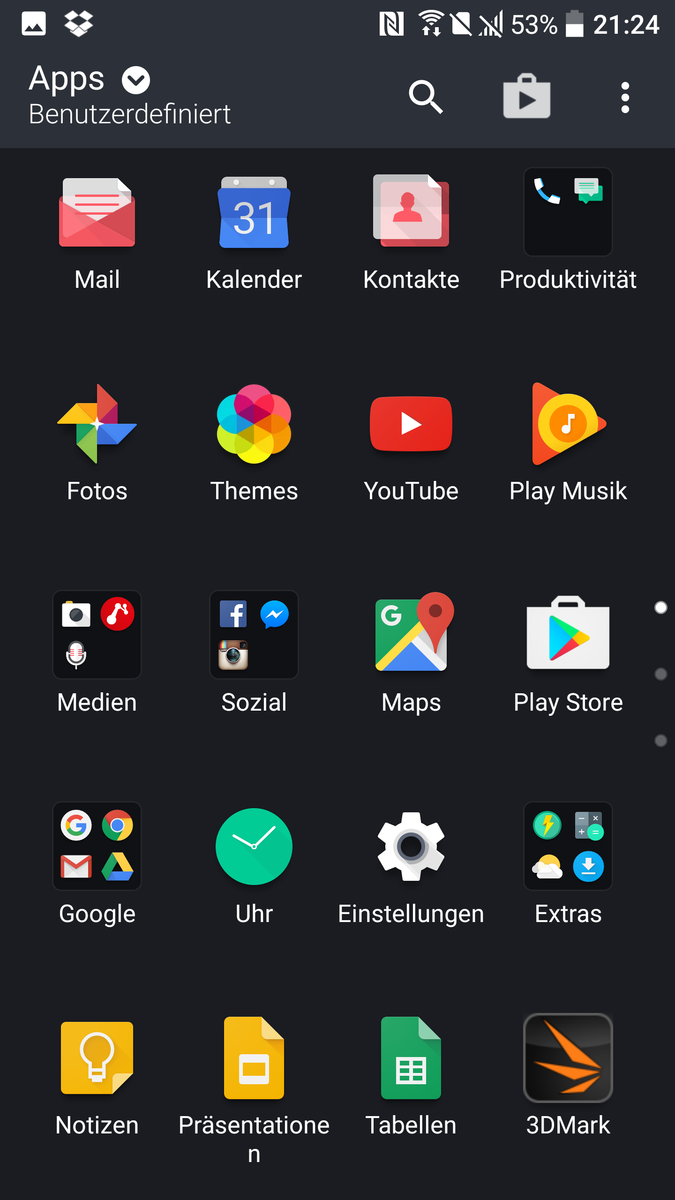Open the search magnifier in the app bar
Screen dimensions: 675x1200
[426, 97]
